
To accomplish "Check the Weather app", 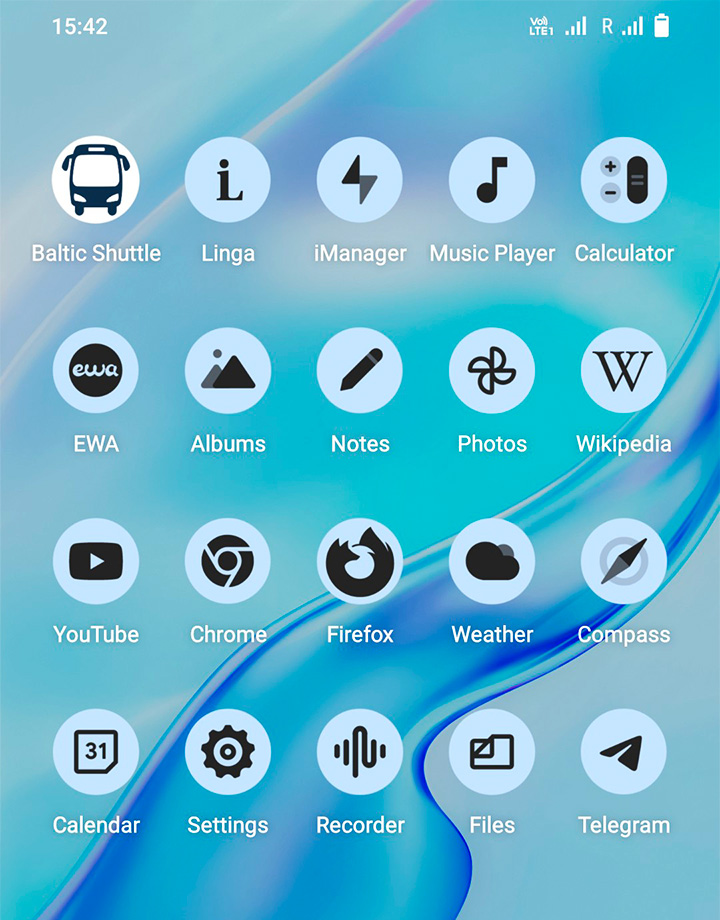I will click(x=492, y=561).
